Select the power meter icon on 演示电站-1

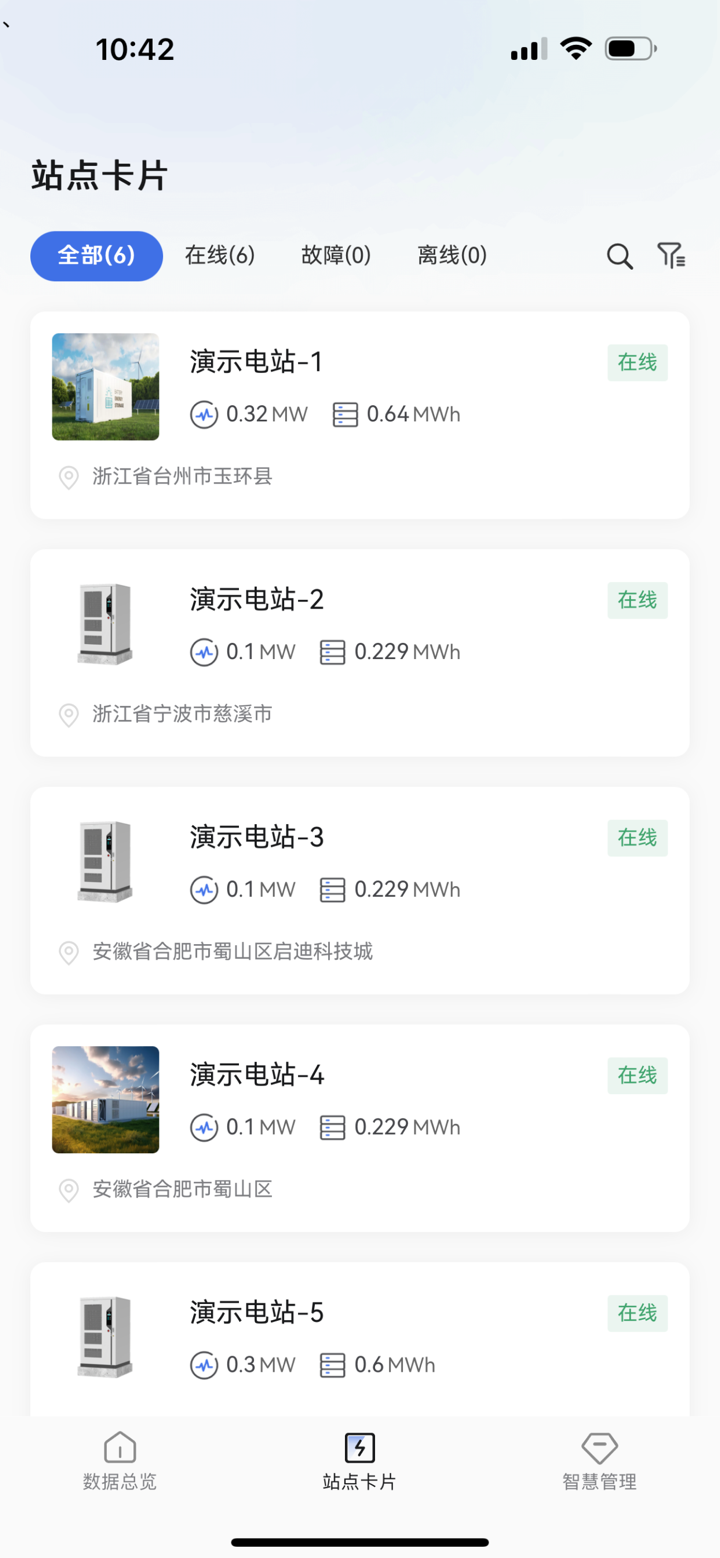coord(205,414)
